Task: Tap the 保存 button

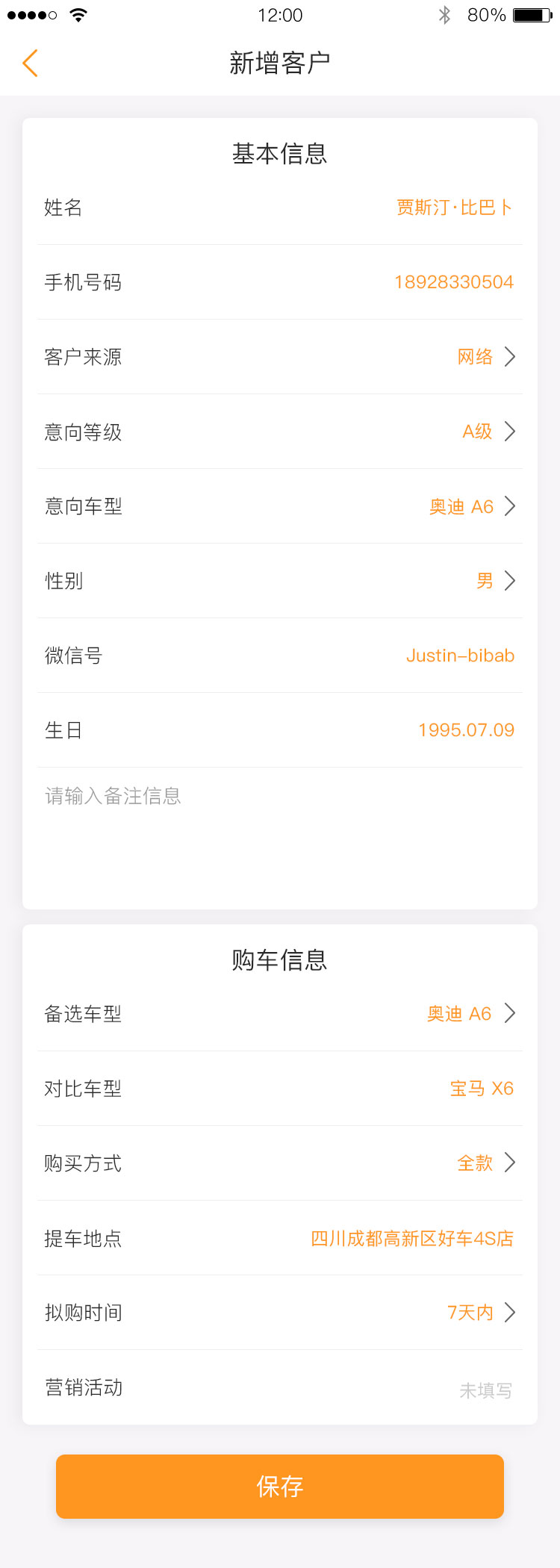Action: (x=280, y=1487)
